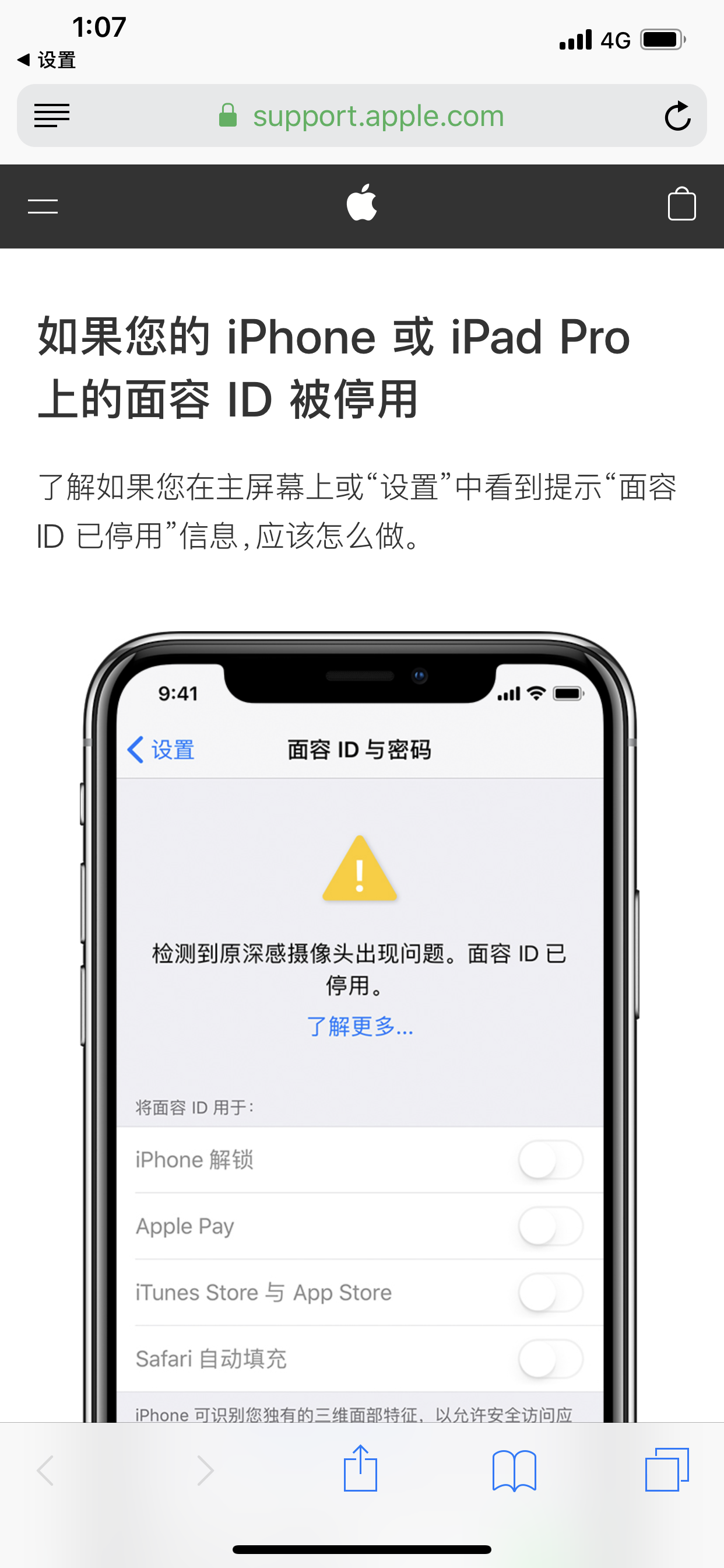Open Safari bookmarks
Viewport: 724px width, 1568px height.
[x=514, y=1470]
